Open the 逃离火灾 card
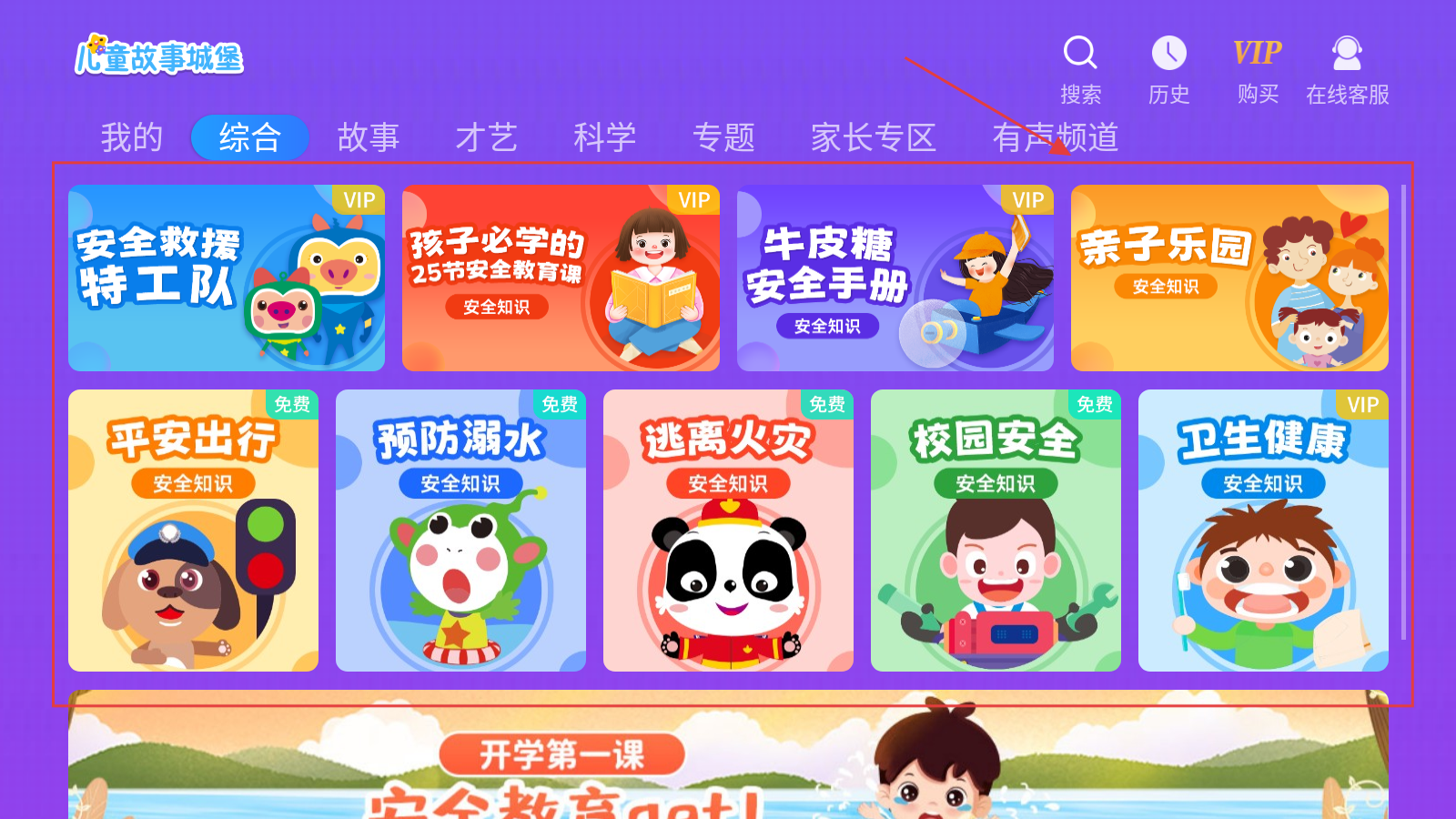 tap(728, 531)
